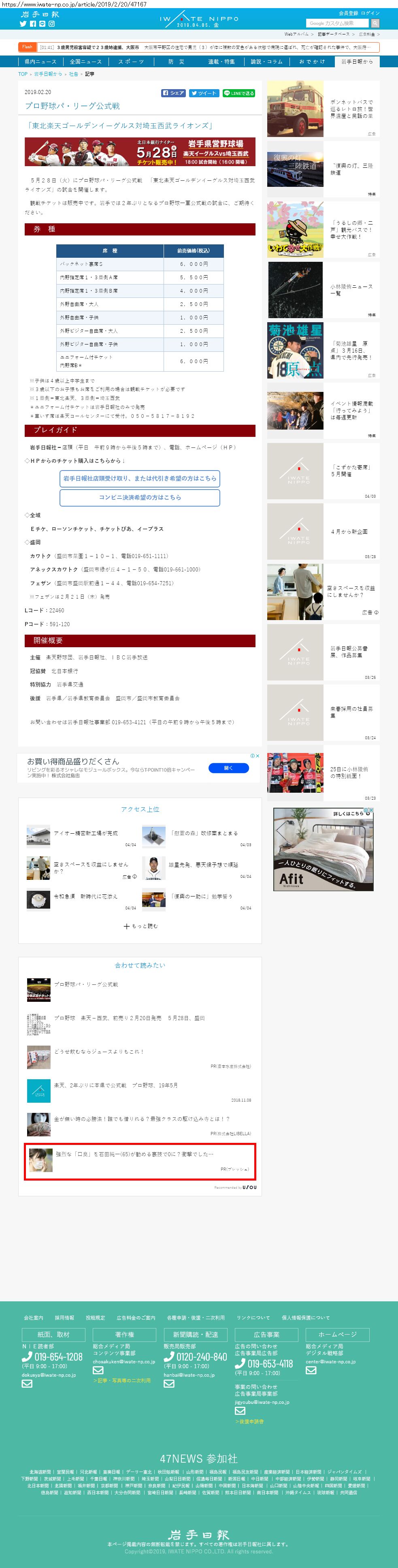398x1568 pixels.
Task: Tap the 開く button on the ad banner
Action: (x=228, y=768)
